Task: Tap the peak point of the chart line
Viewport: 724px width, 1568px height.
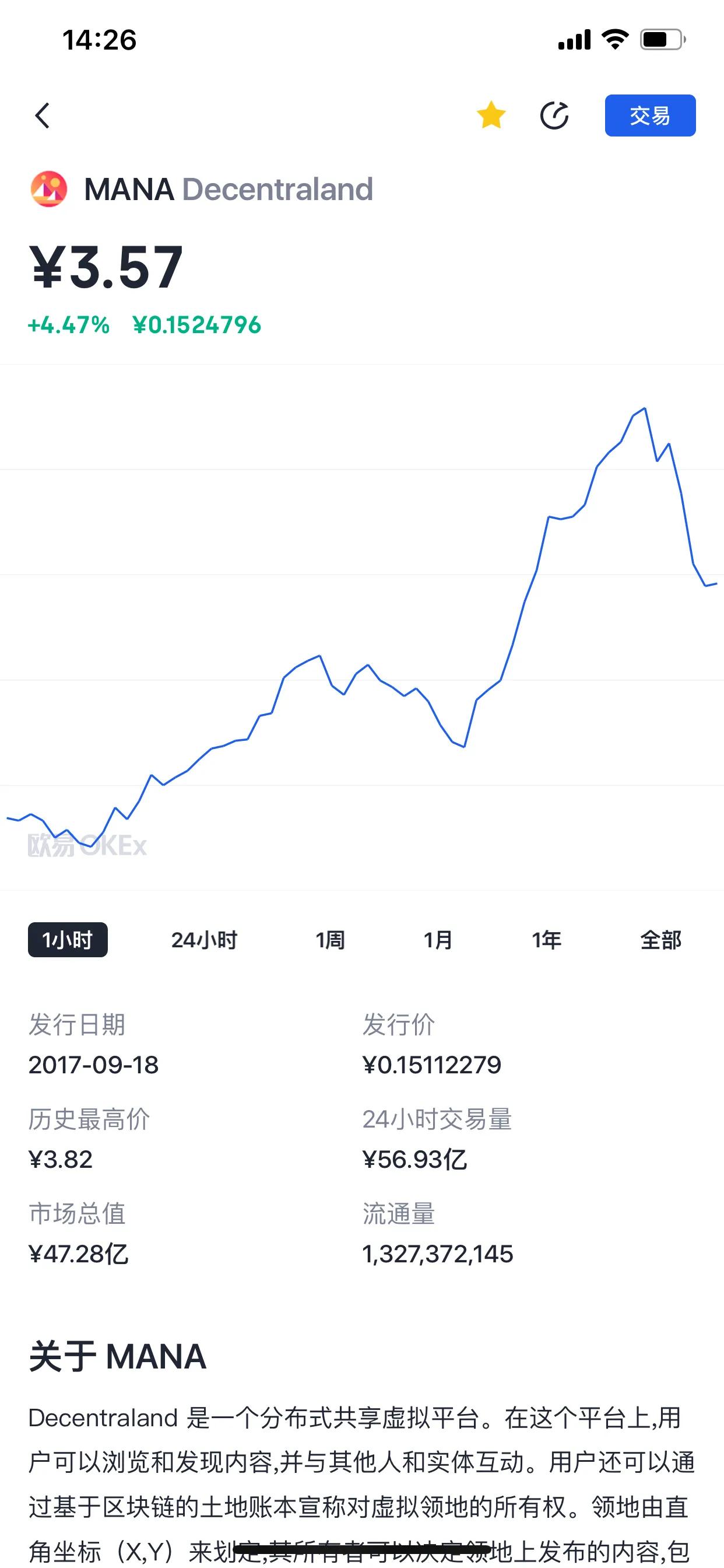Action: pyautogui.click(x=643, y=409)
